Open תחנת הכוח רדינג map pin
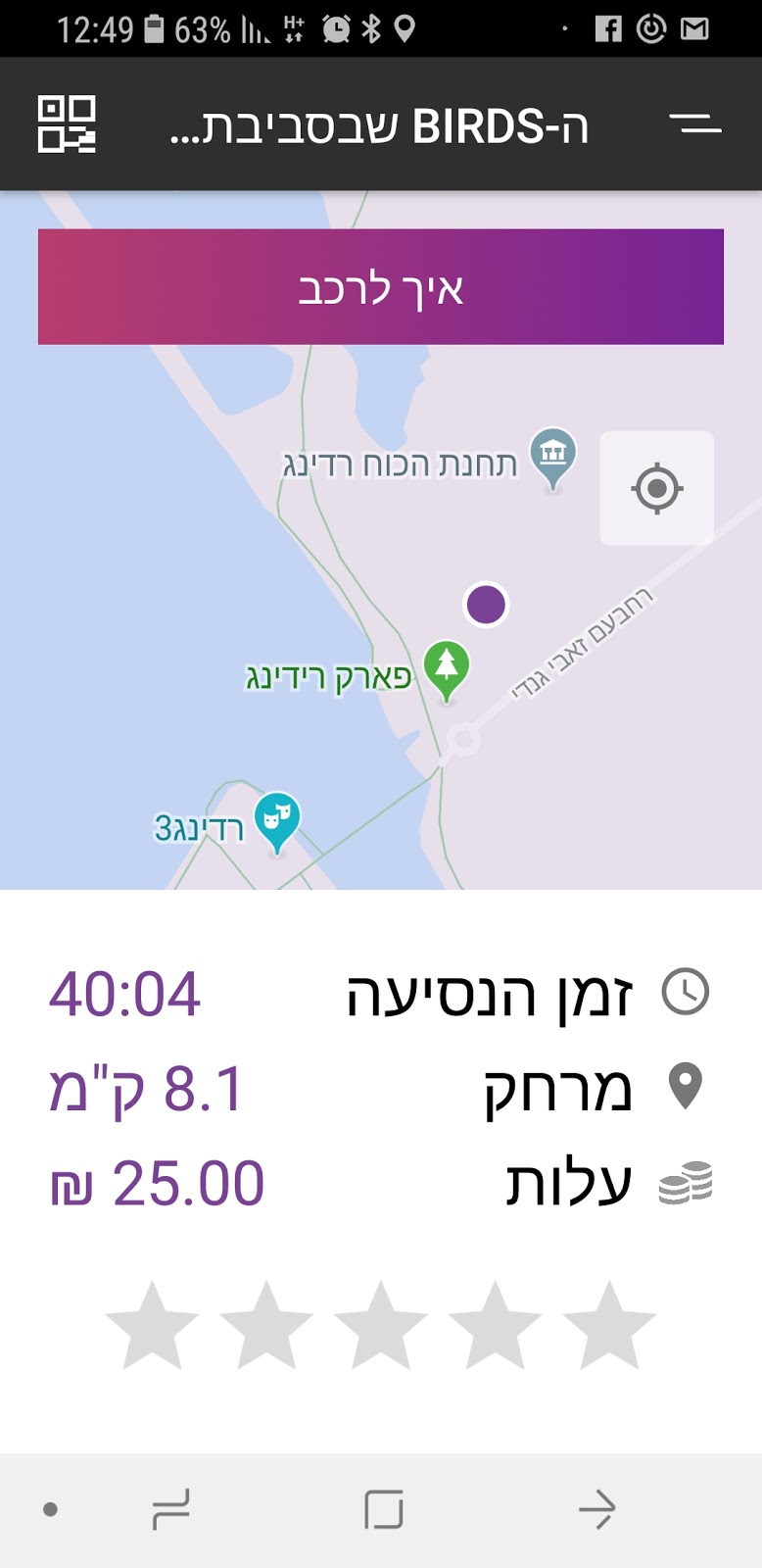 click(x=552, y=456)
